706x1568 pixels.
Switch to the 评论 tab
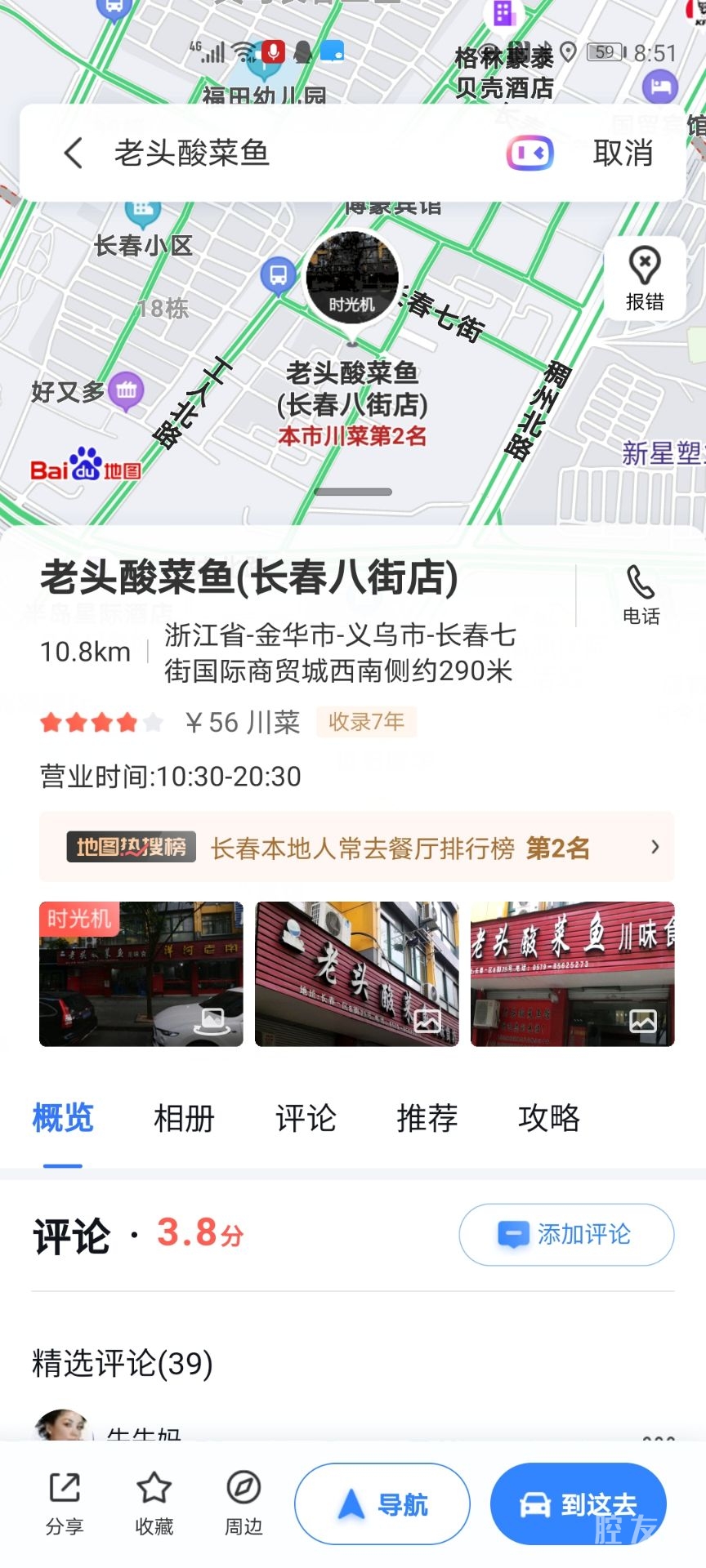tap(306, 1118)
